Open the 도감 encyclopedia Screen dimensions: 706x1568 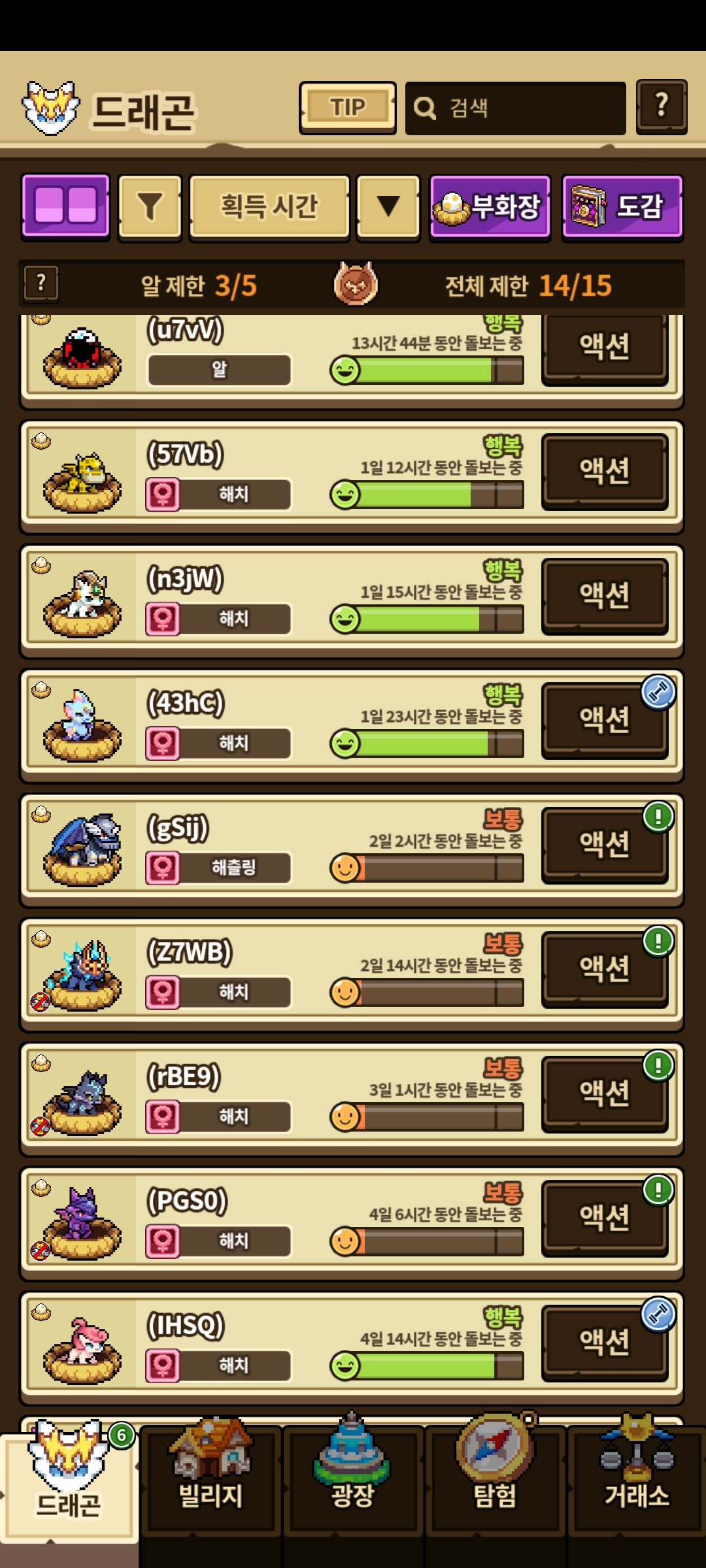pos(622,207)
